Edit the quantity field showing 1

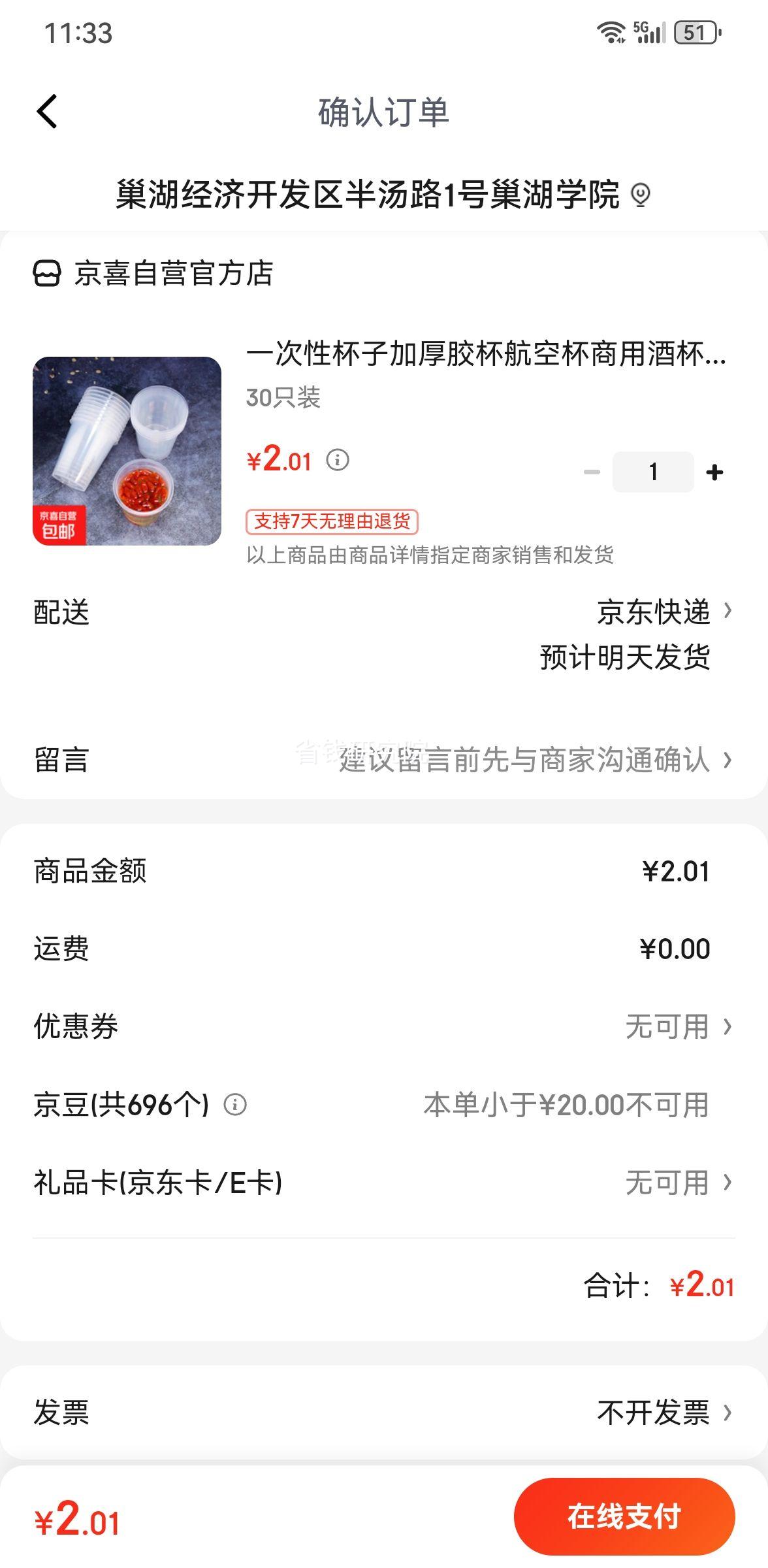[653, 472]
